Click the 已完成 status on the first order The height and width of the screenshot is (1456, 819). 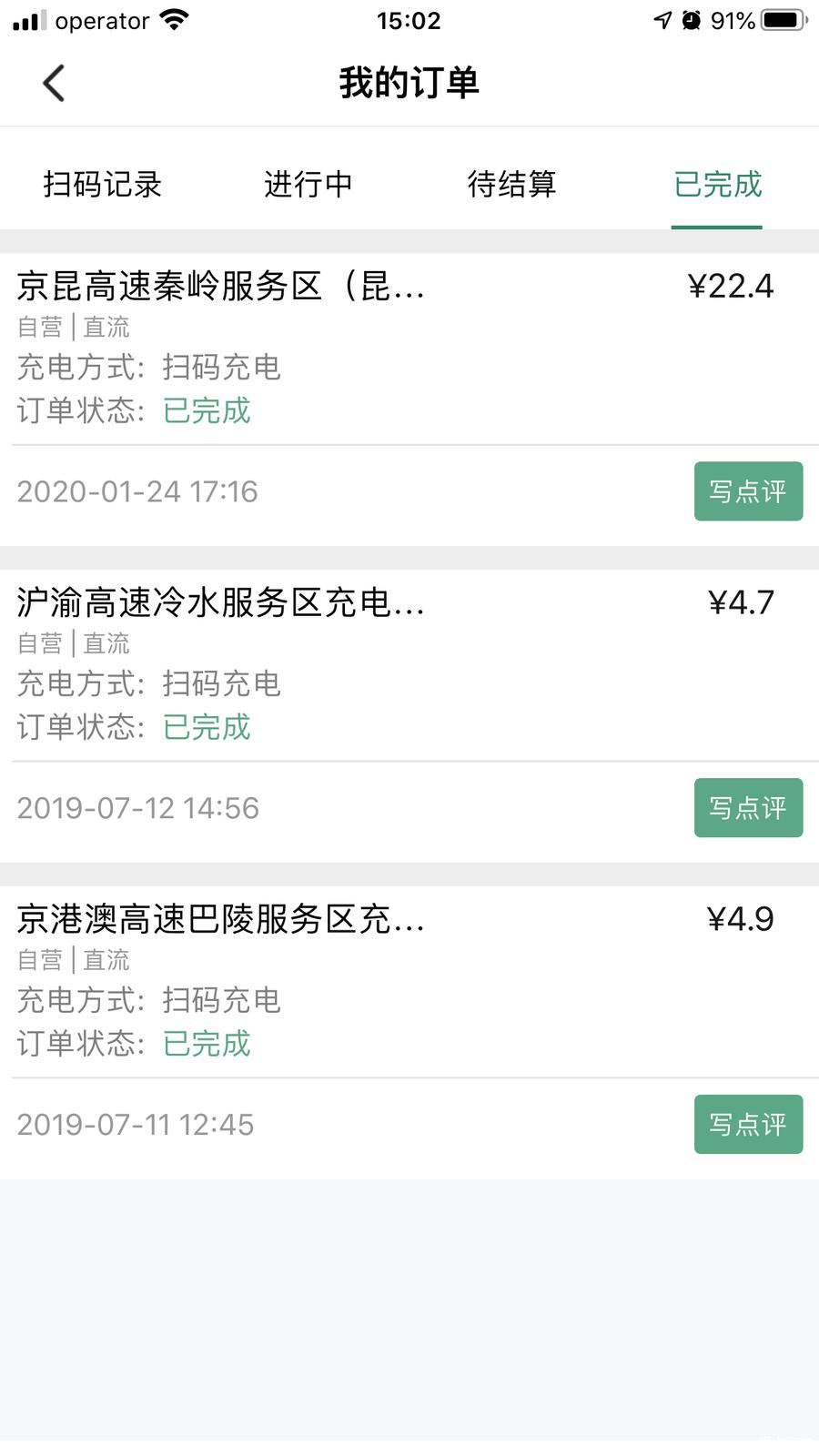coord(206,411)
